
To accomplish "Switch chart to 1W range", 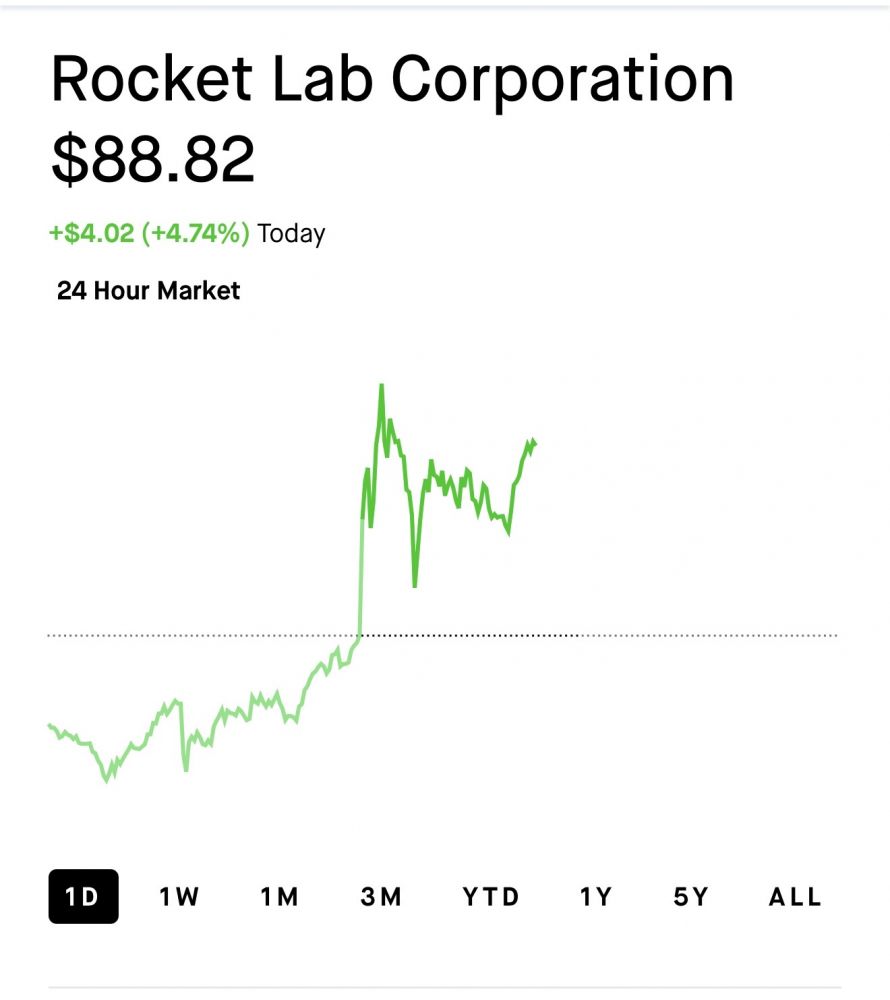I will point(180,897).
